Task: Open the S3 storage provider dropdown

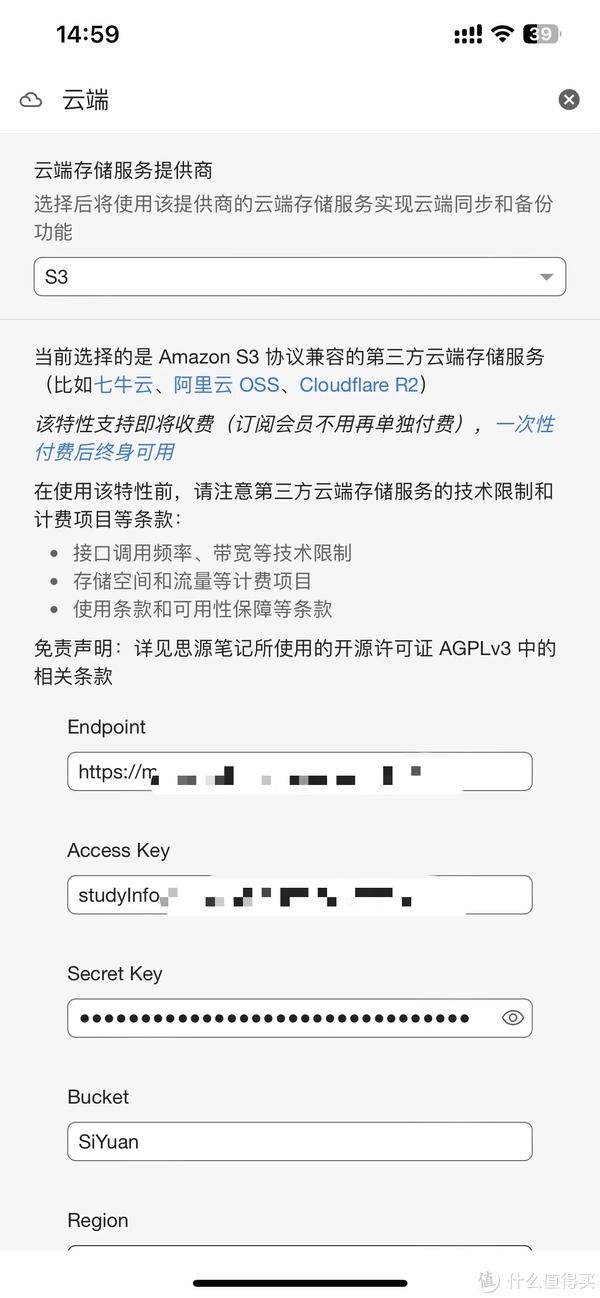Action: point(300,276)
